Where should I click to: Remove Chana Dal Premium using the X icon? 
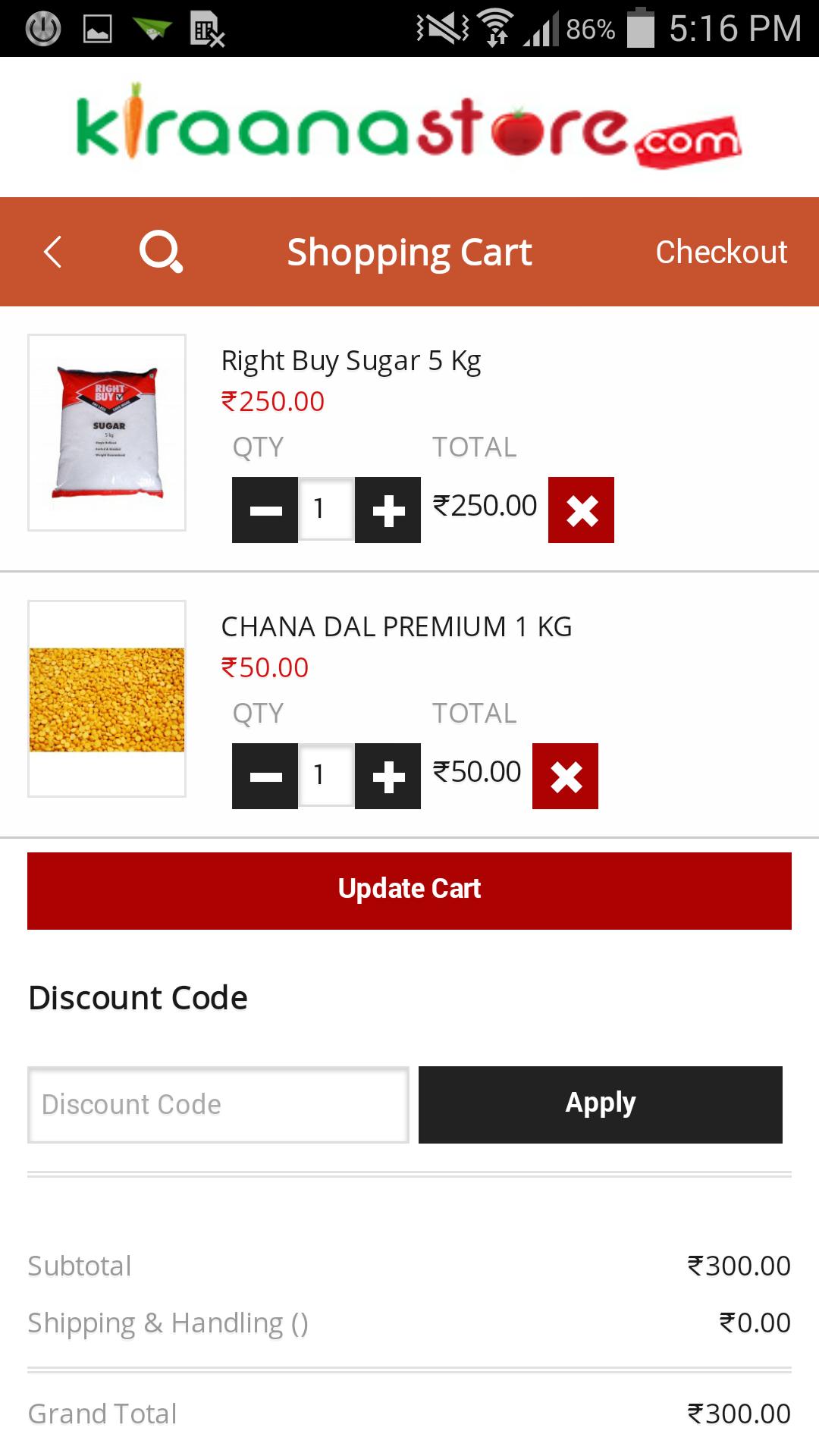point(566,775)
